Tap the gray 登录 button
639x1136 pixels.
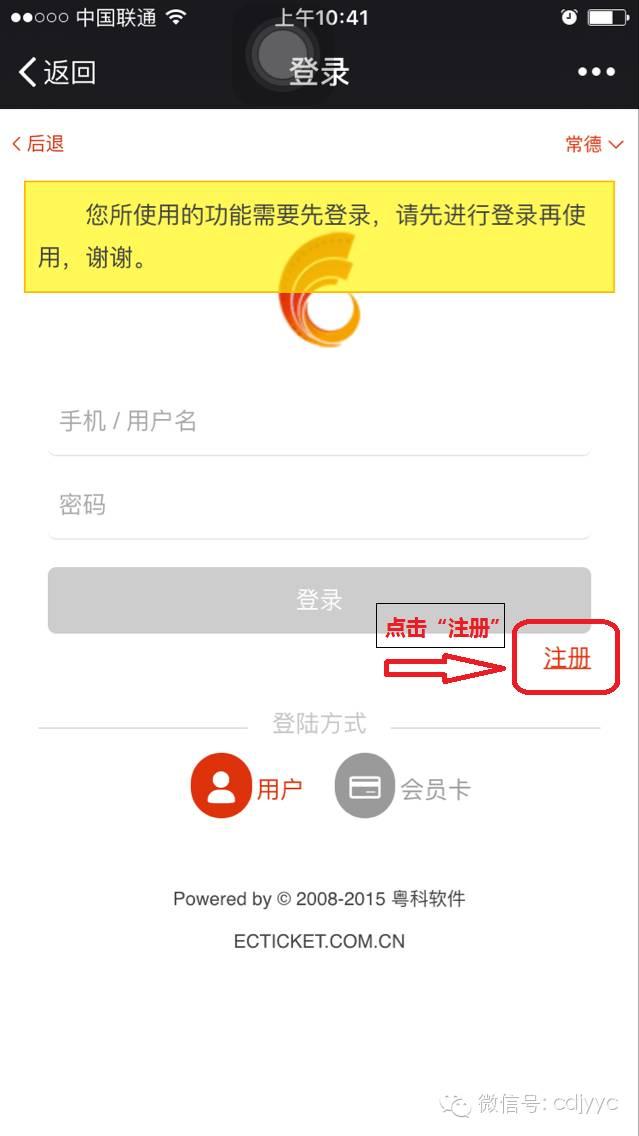click(319, 600)
